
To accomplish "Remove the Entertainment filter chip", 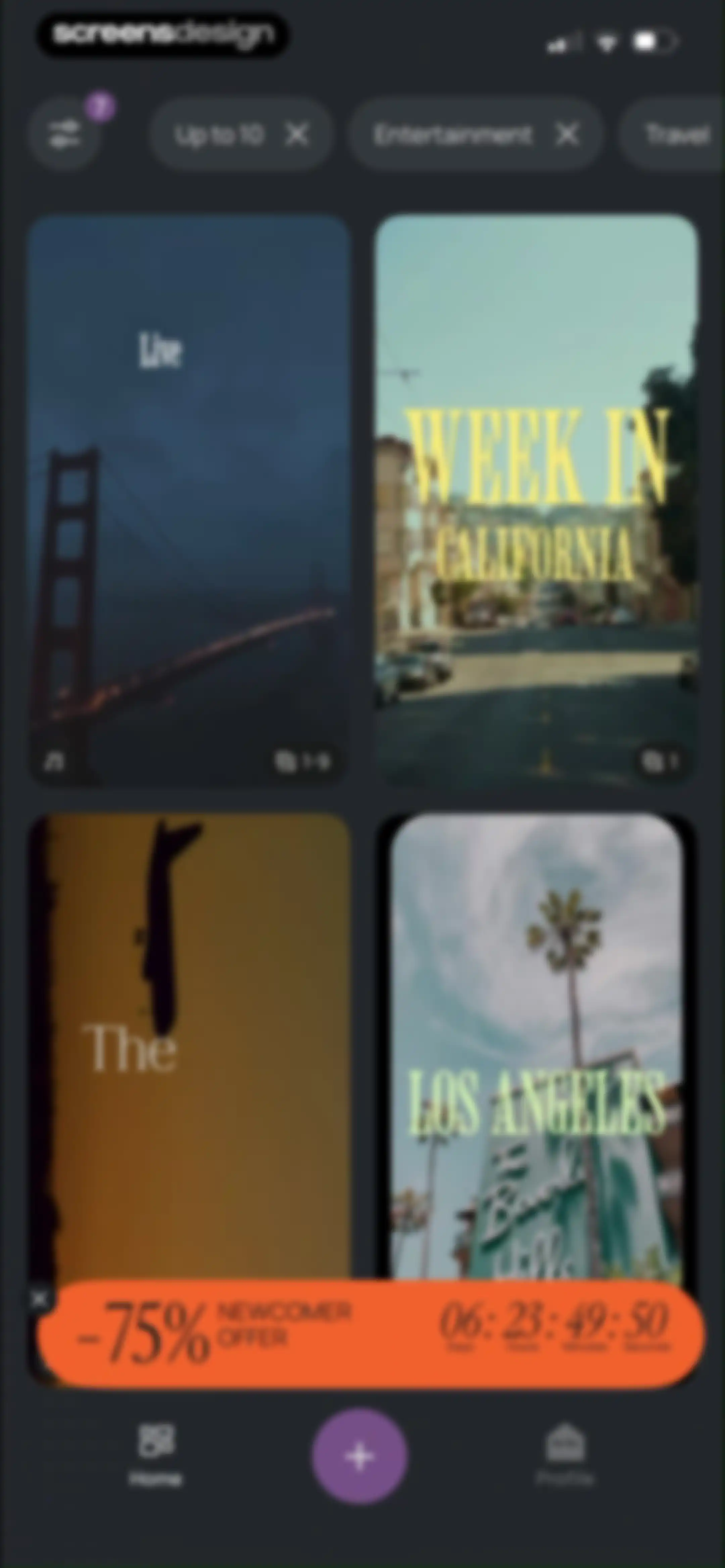I will point(567,134).
